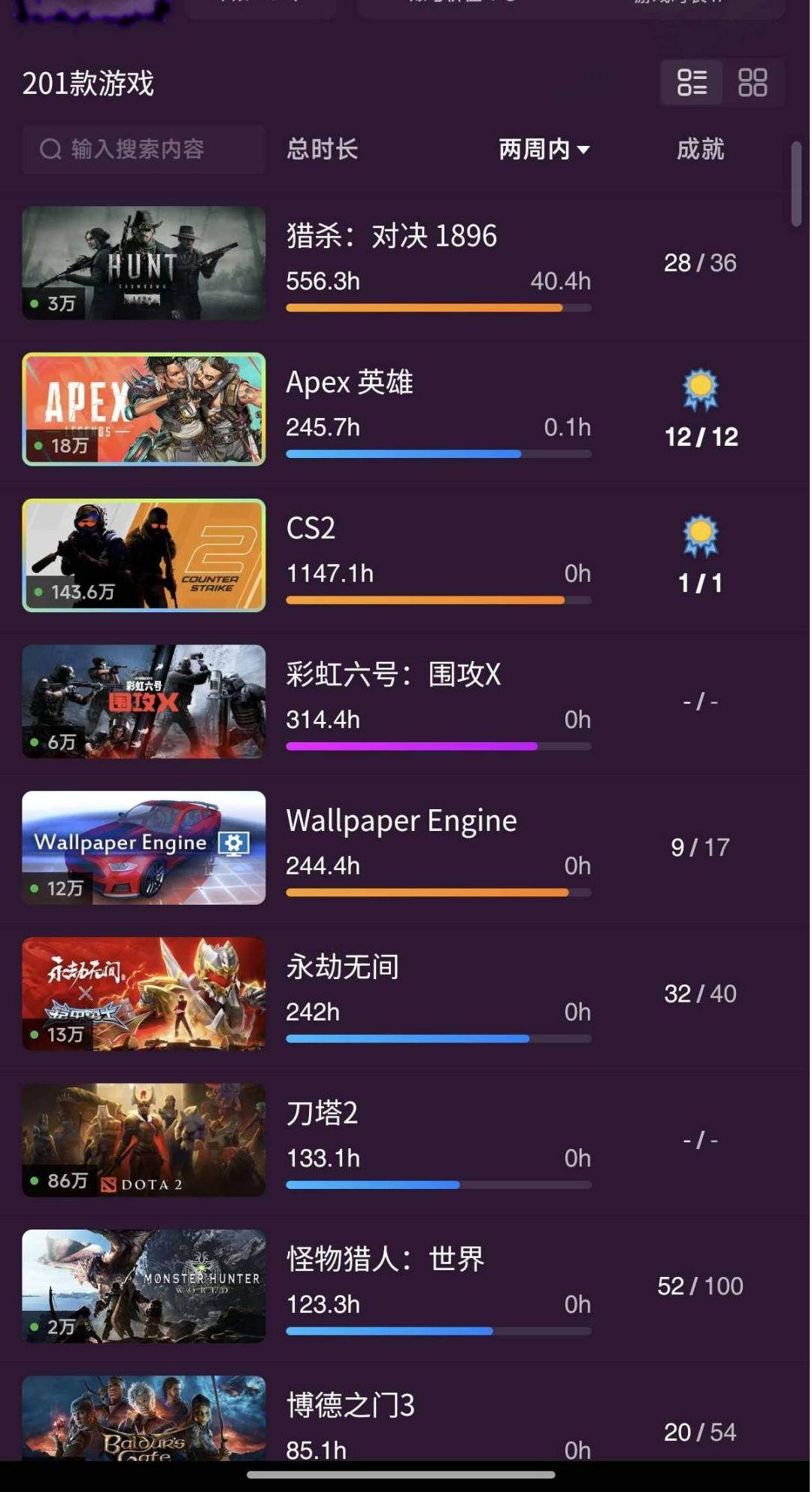Toggle the library to grid view layout
The height and width of the screenshot is (1492, 812).
tap(752, 83)
